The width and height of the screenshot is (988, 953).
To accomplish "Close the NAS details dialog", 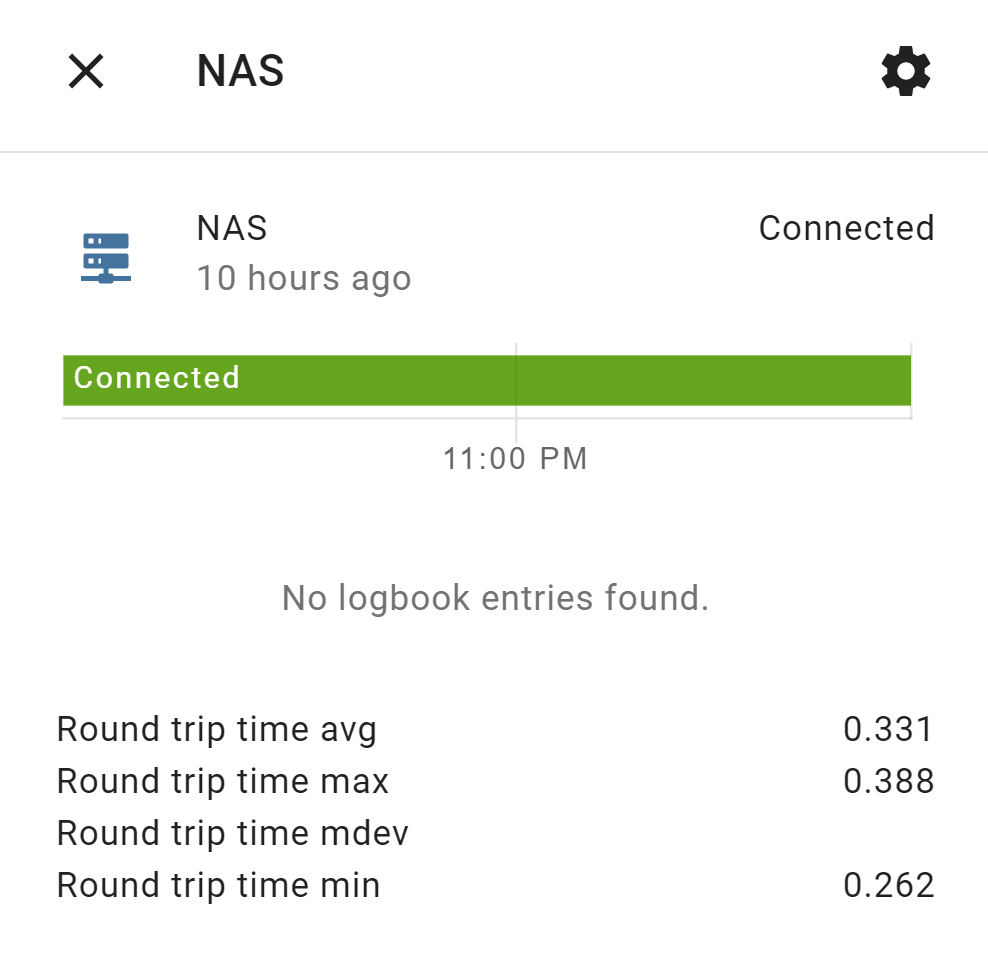I will coord(86,71).
